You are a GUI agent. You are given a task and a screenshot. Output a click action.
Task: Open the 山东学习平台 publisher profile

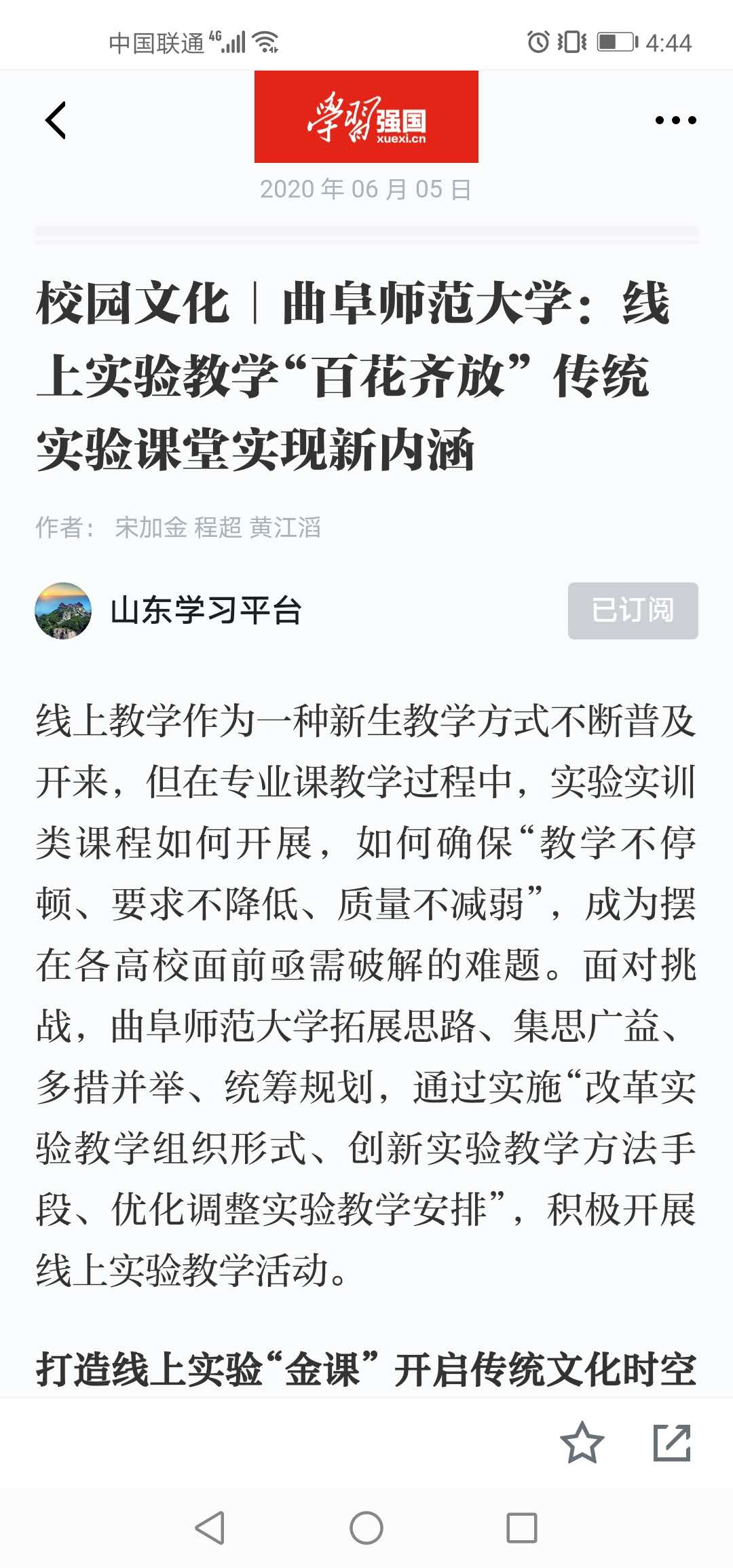click(206, 610)
